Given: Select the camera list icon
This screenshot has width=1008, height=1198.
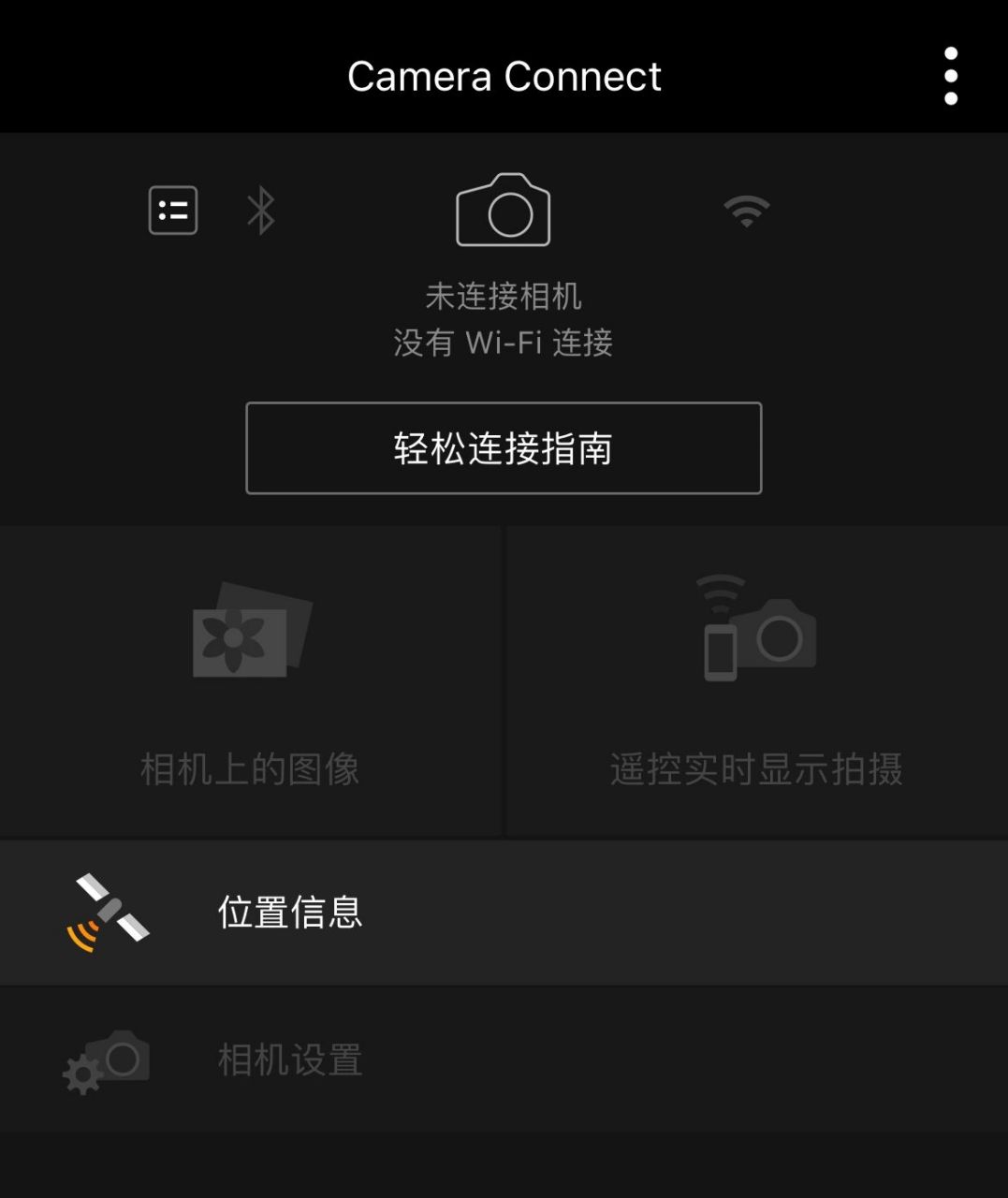Looking at the screenshot, I should pos(173,211).
